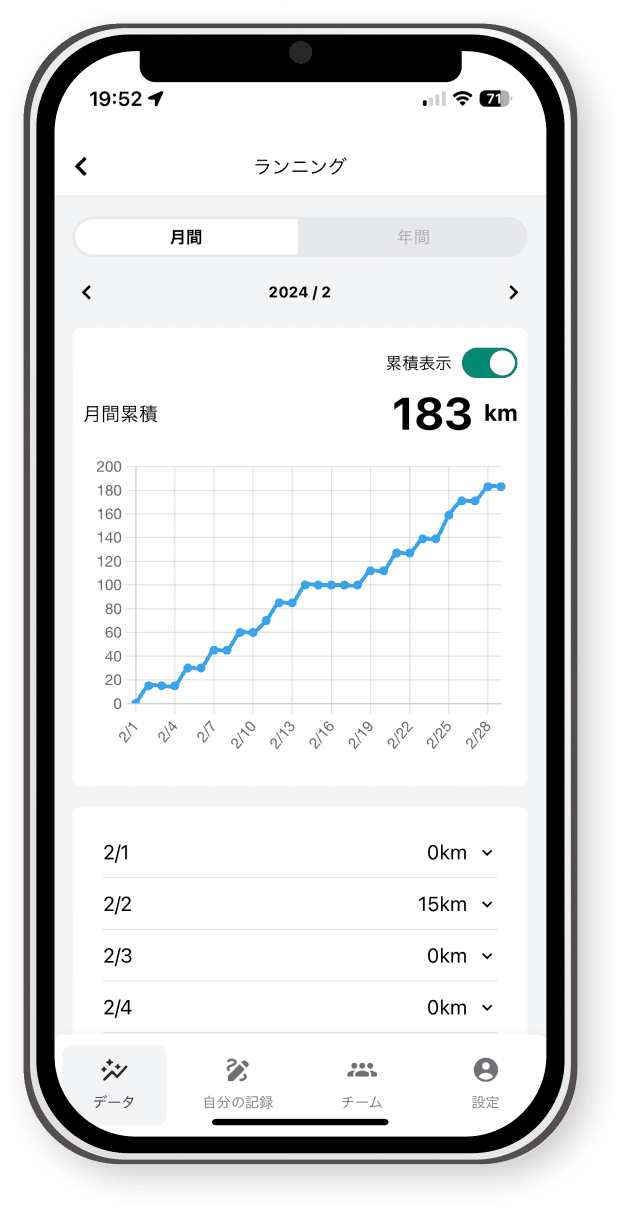Open the データ tab
Screen dimensions: 624x1211
click(114, 1084)
